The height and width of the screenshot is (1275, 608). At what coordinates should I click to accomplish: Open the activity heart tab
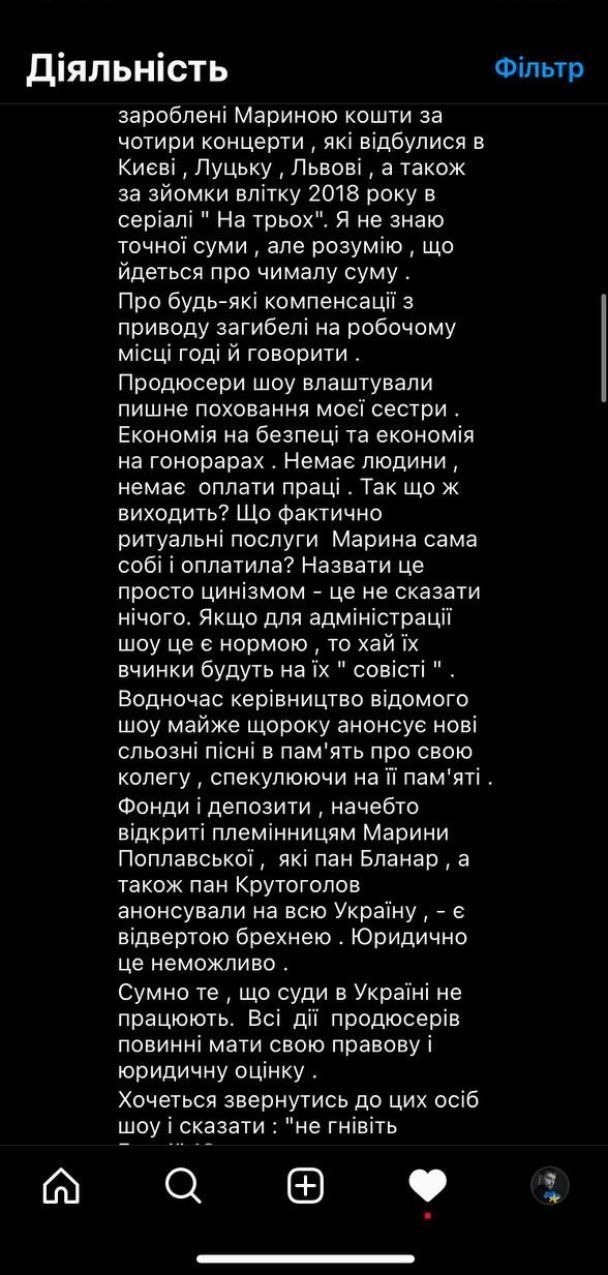pyautogui.click(x=427, y=1186)
